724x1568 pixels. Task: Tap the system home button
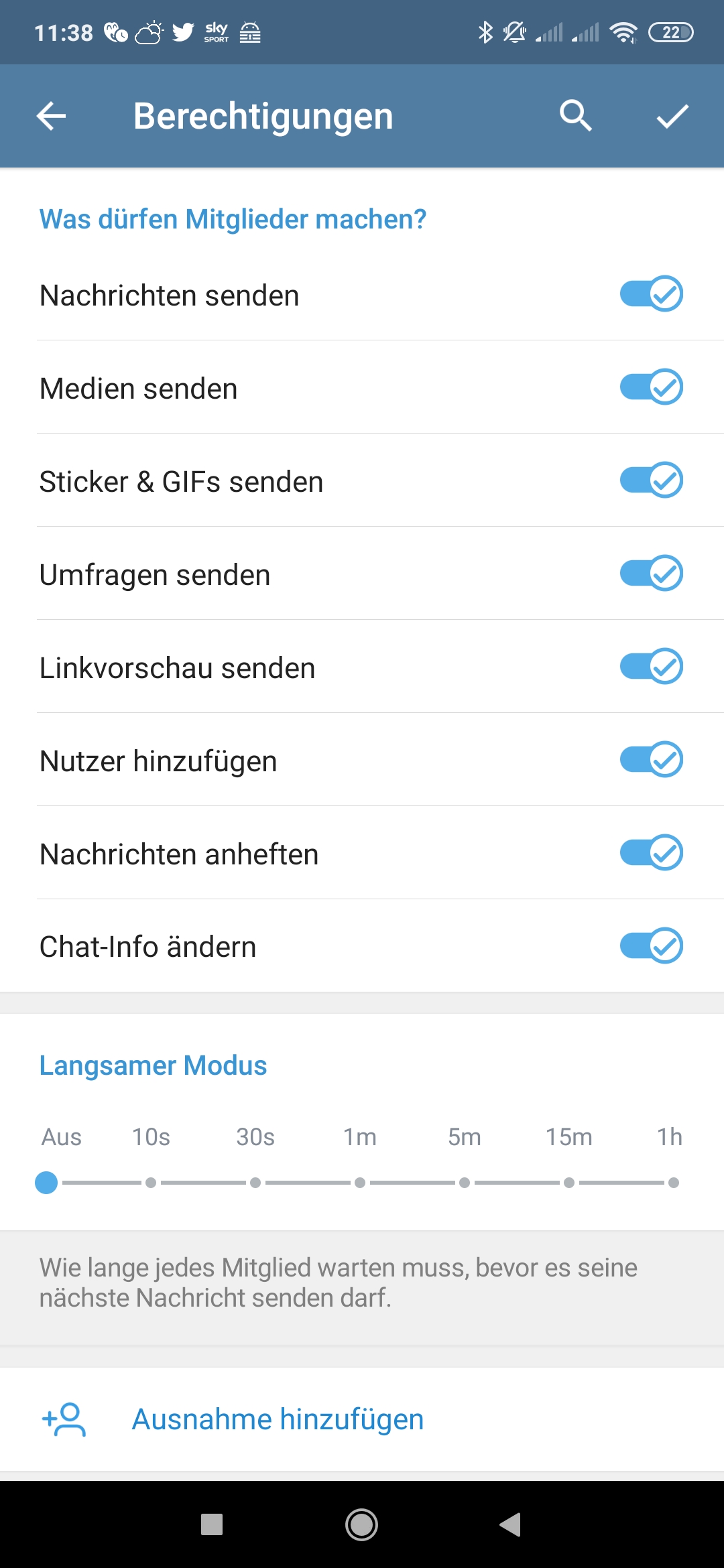(x=361, y=1525)
